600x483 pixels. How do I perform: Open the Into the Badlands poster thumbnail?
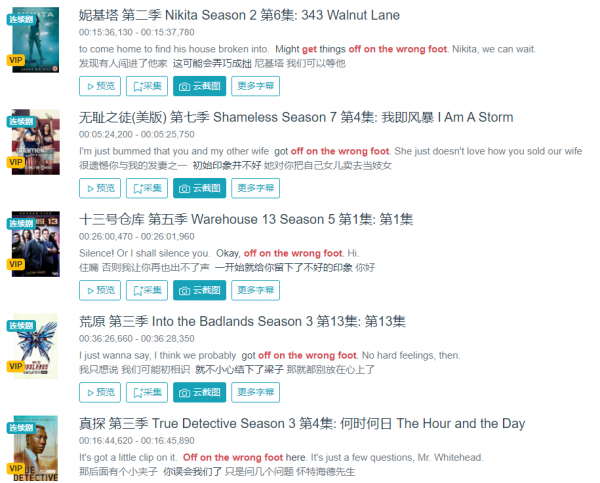29,347
